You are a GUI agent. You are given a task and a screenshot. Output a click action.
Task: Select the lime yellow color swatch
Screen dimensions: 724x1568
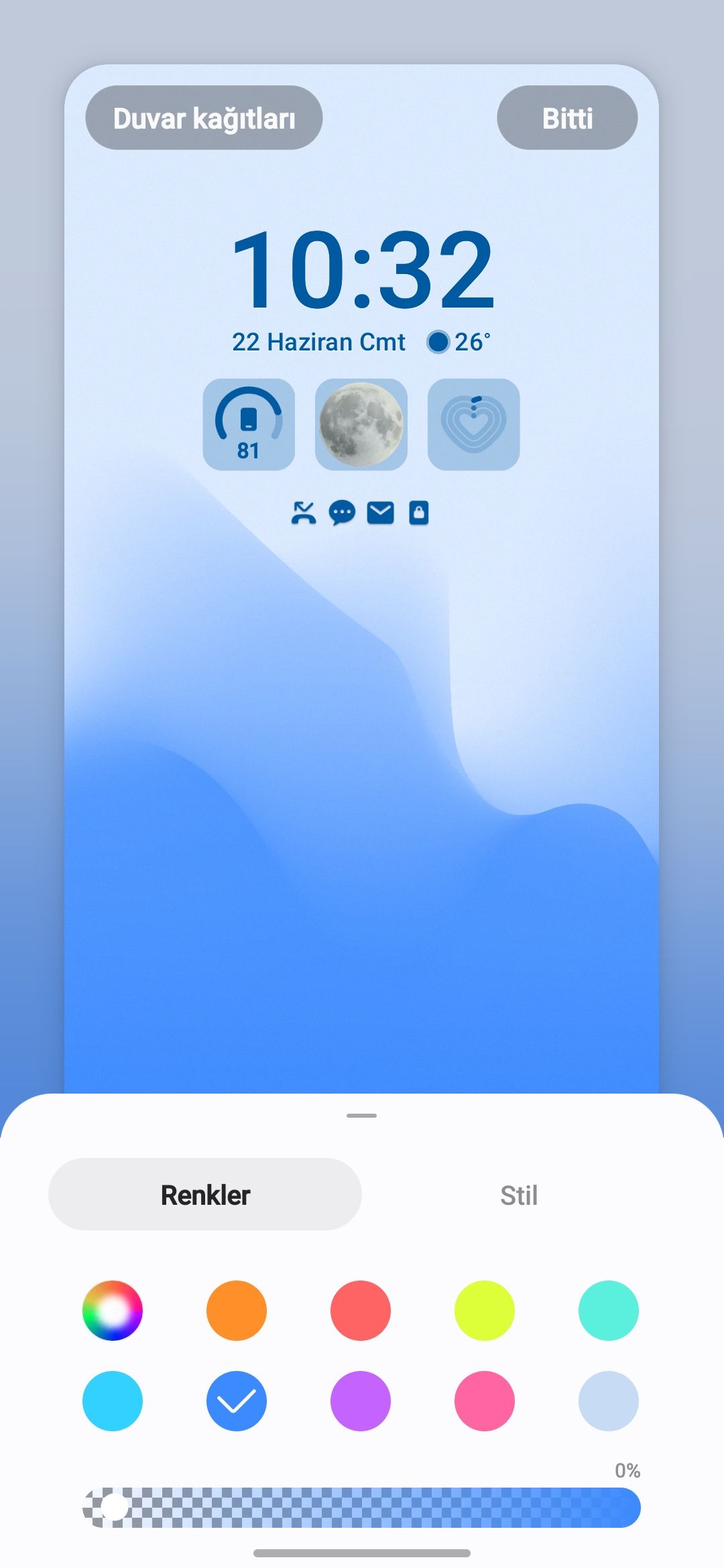[x=485, y=1311]
